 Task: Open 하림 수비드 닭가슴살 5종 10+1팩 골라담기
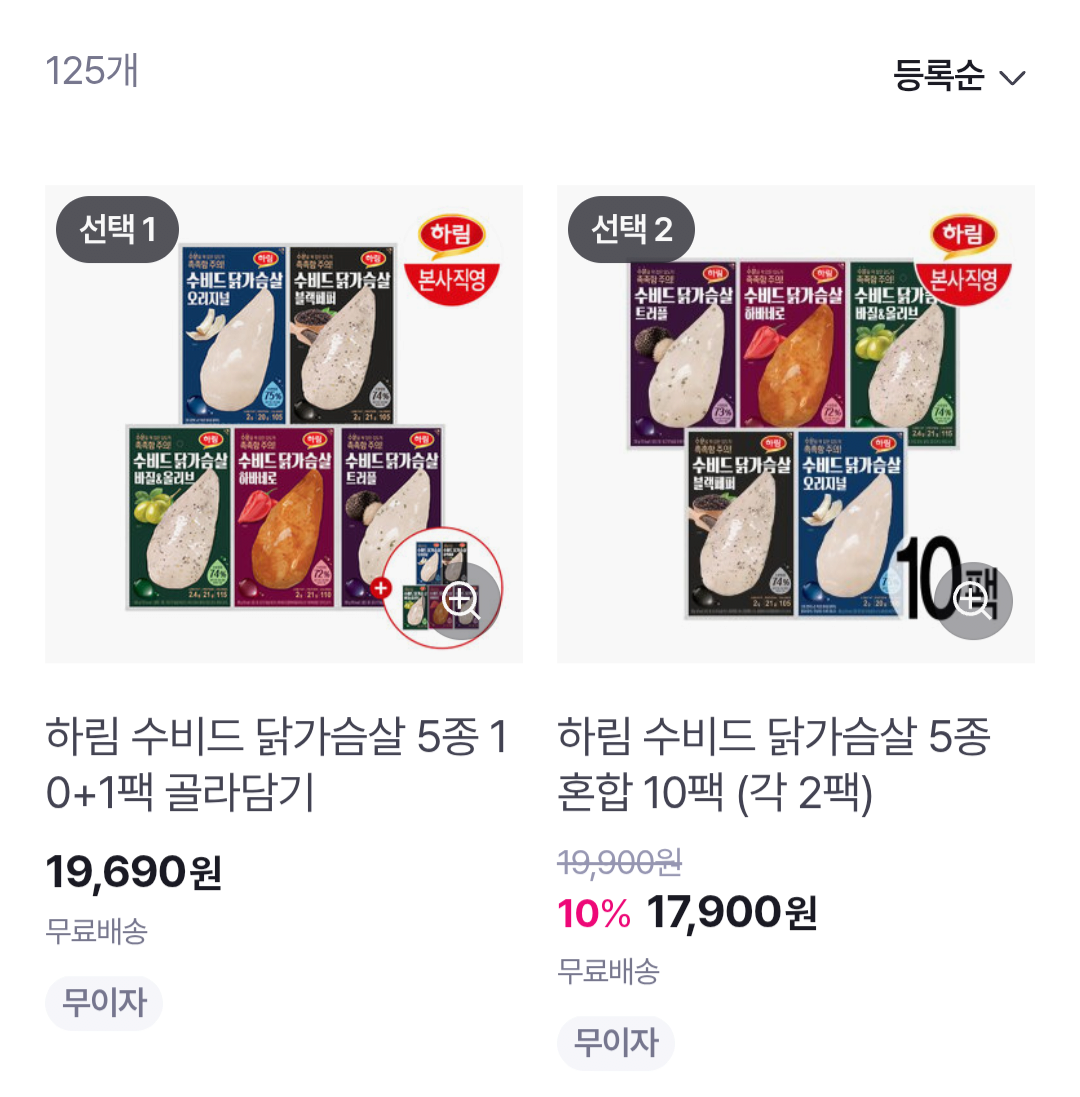[280, 765]
